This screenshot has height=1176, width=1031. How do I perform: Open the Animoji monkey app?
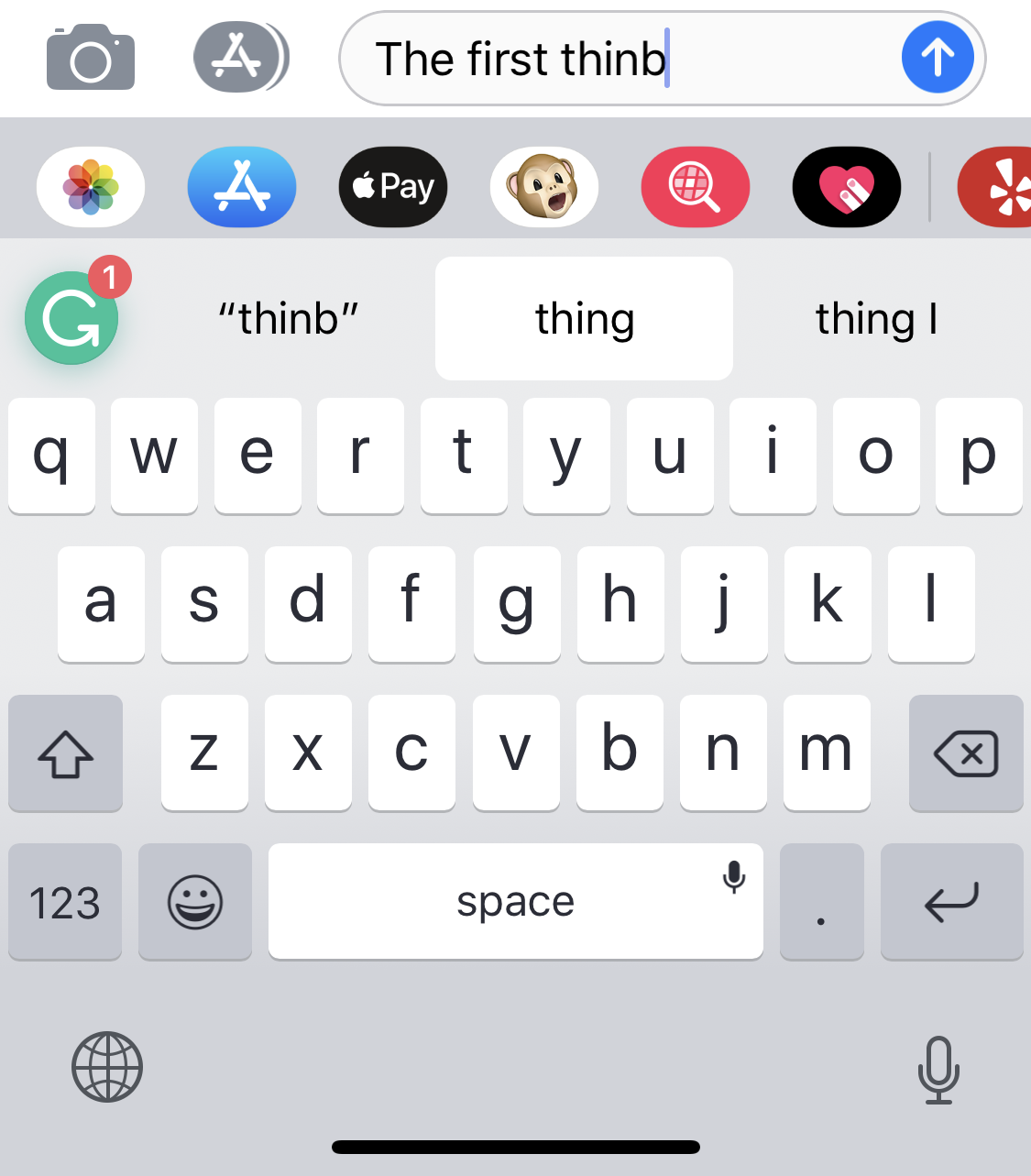[x=544, y=187]
